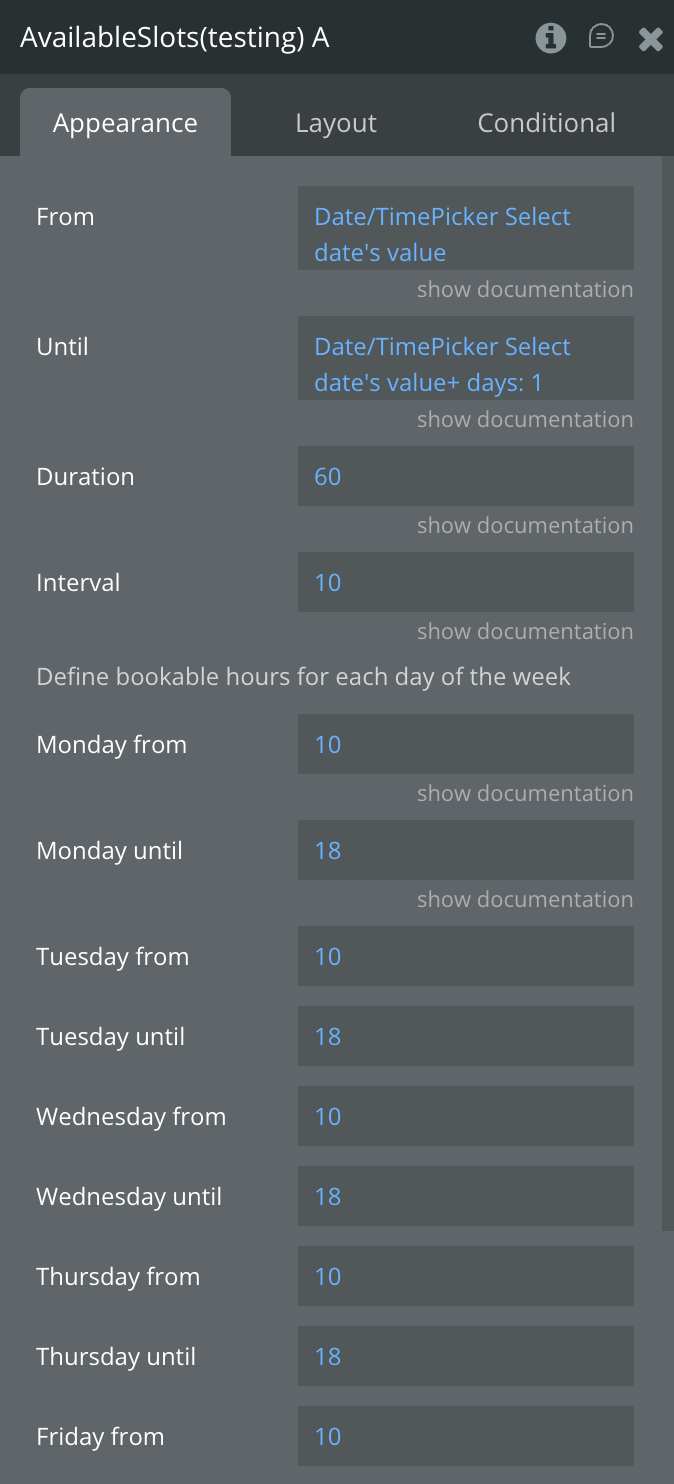Open the info icon in the header
This screenshot has width=674, height=1484.
(x=551, y=38)
